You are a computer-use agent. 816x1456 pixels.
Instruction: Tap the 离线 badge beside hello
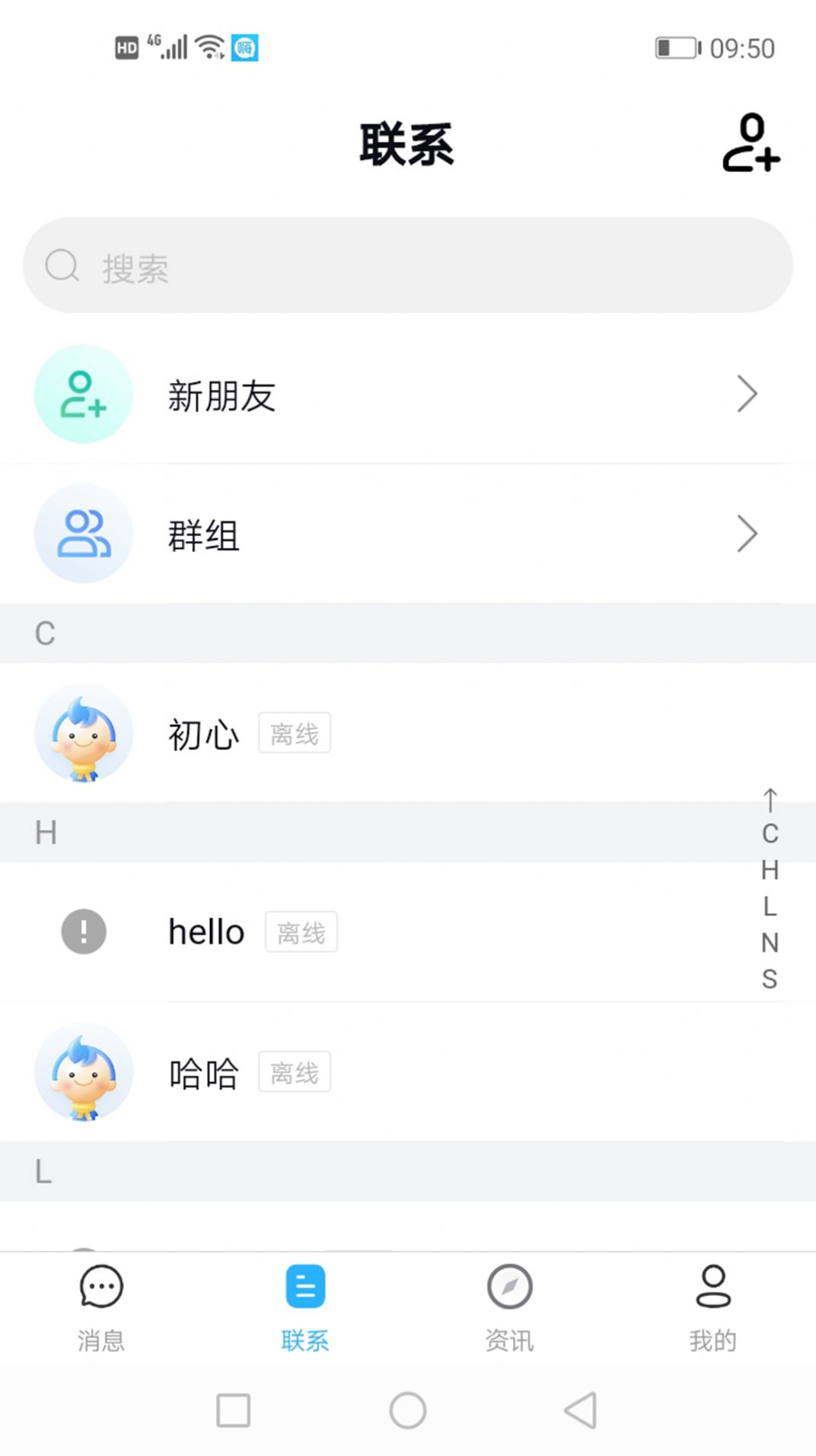[x=301, y=932]
